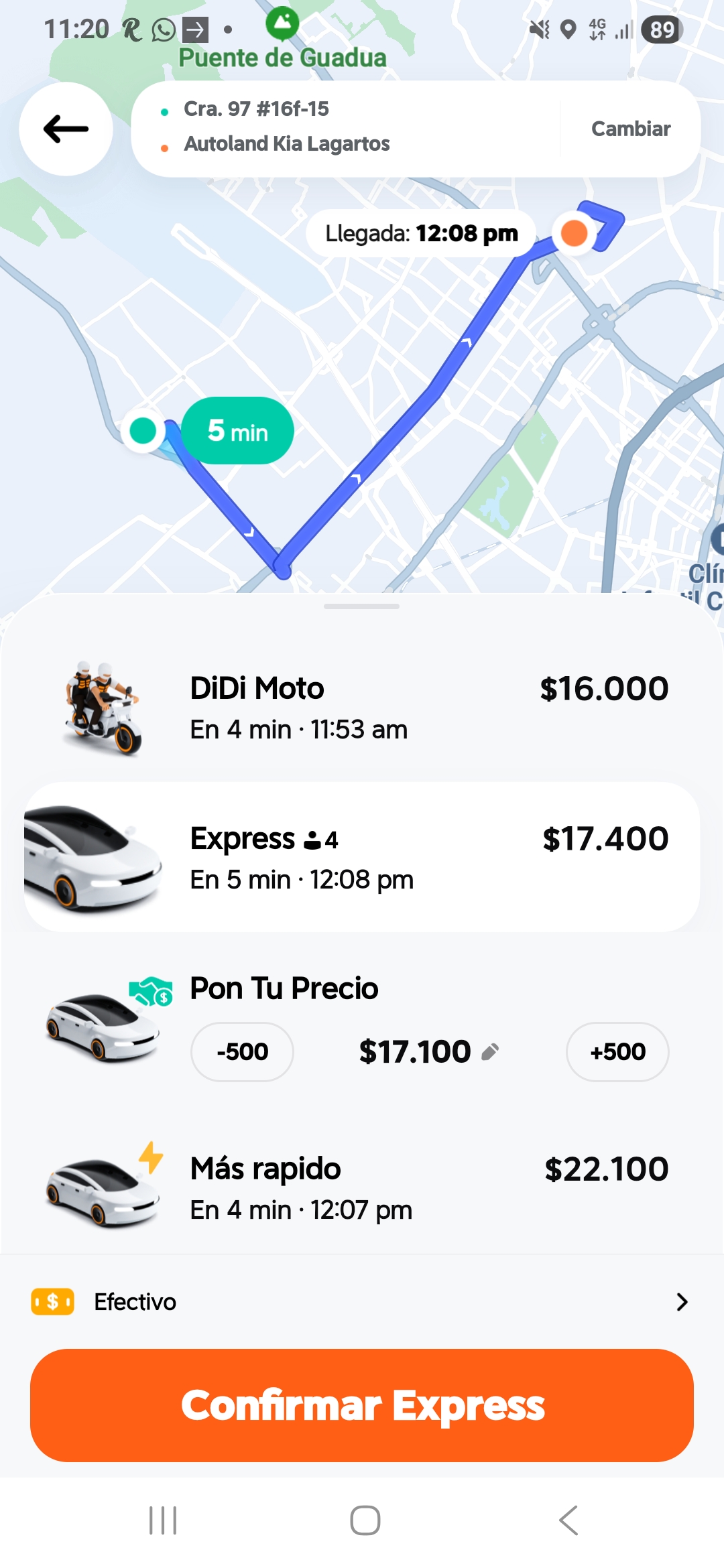Open the system recent apps view
The height and width of the screenshot is (1568, 724).
163,1520
